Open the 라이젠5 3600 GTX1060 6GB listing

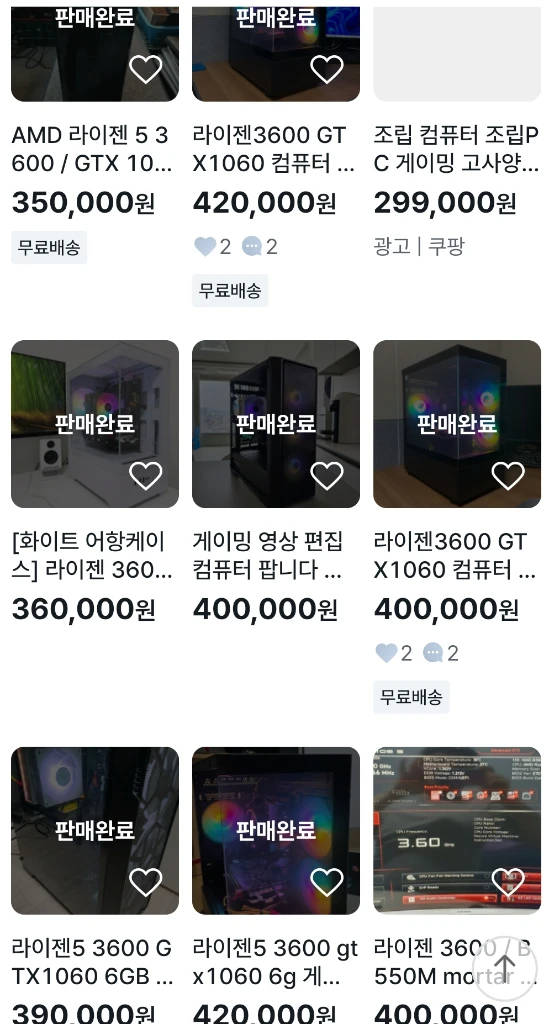[x=92, y=961]
